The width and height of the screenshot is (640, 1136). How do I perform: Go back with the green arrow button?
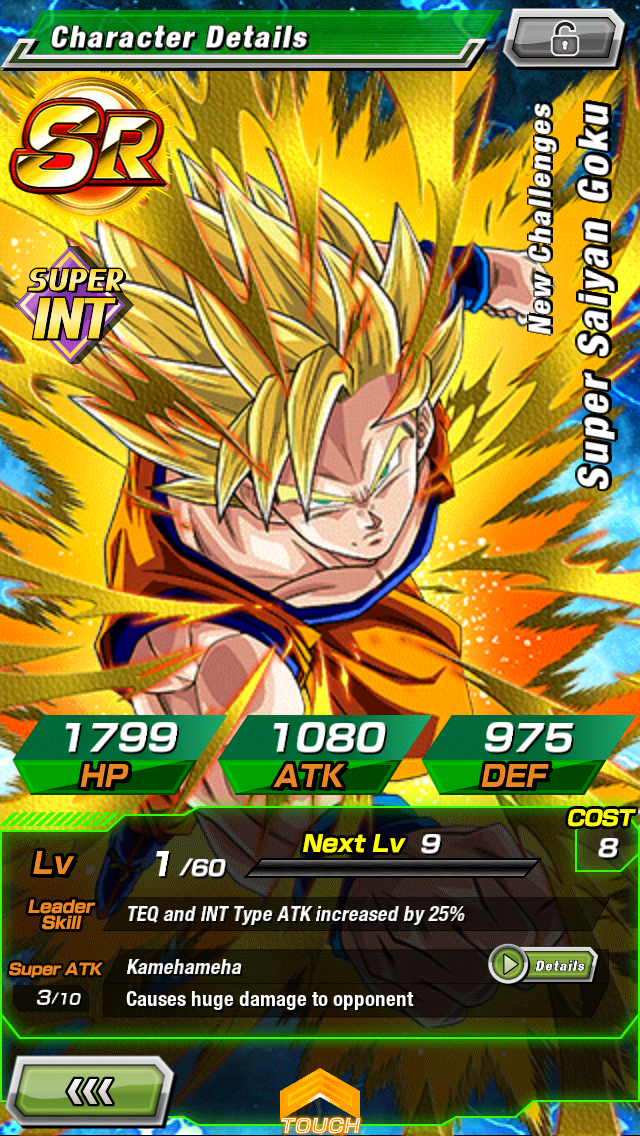pos(90,1089)
